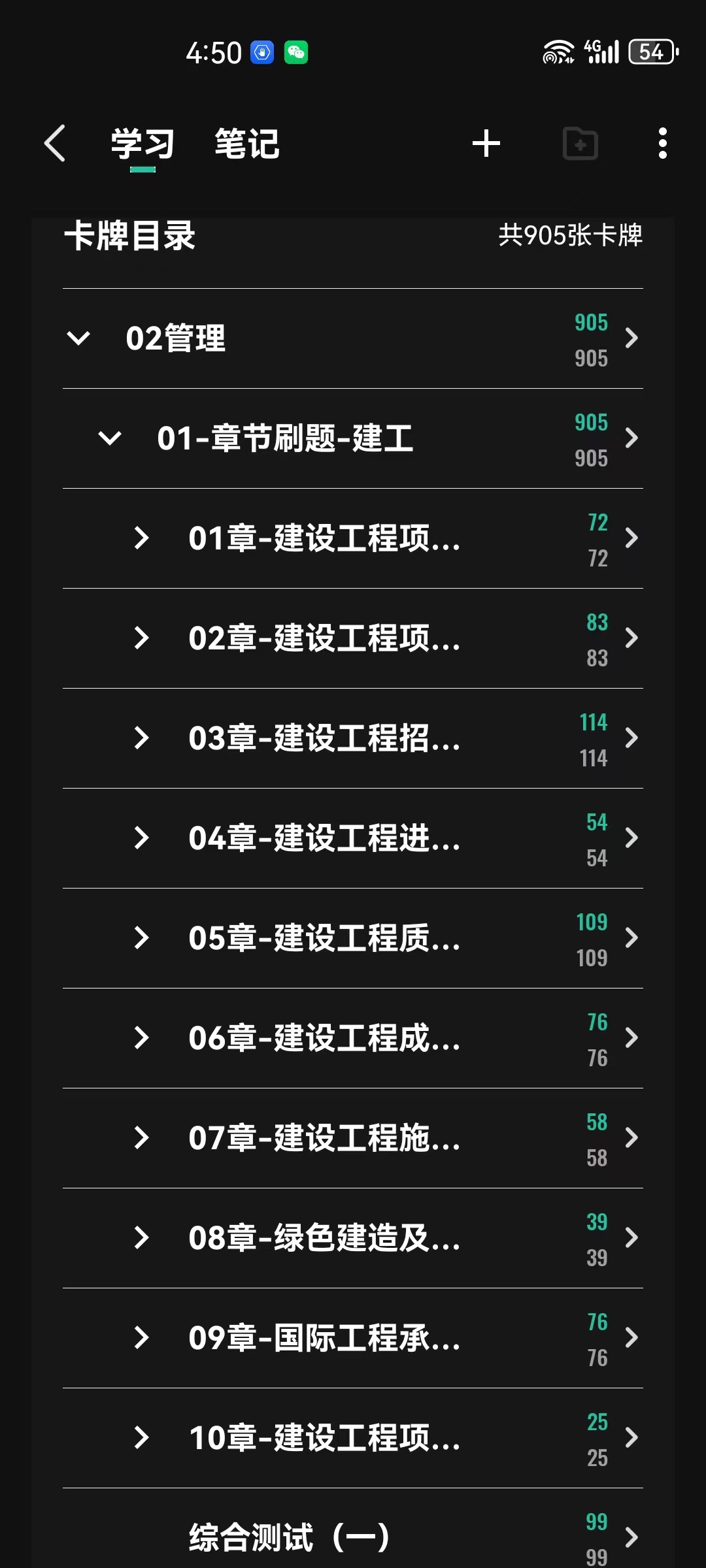Select the 学习 tab
This screenshot has height=1568, width=706.
[x=143, y=144]
